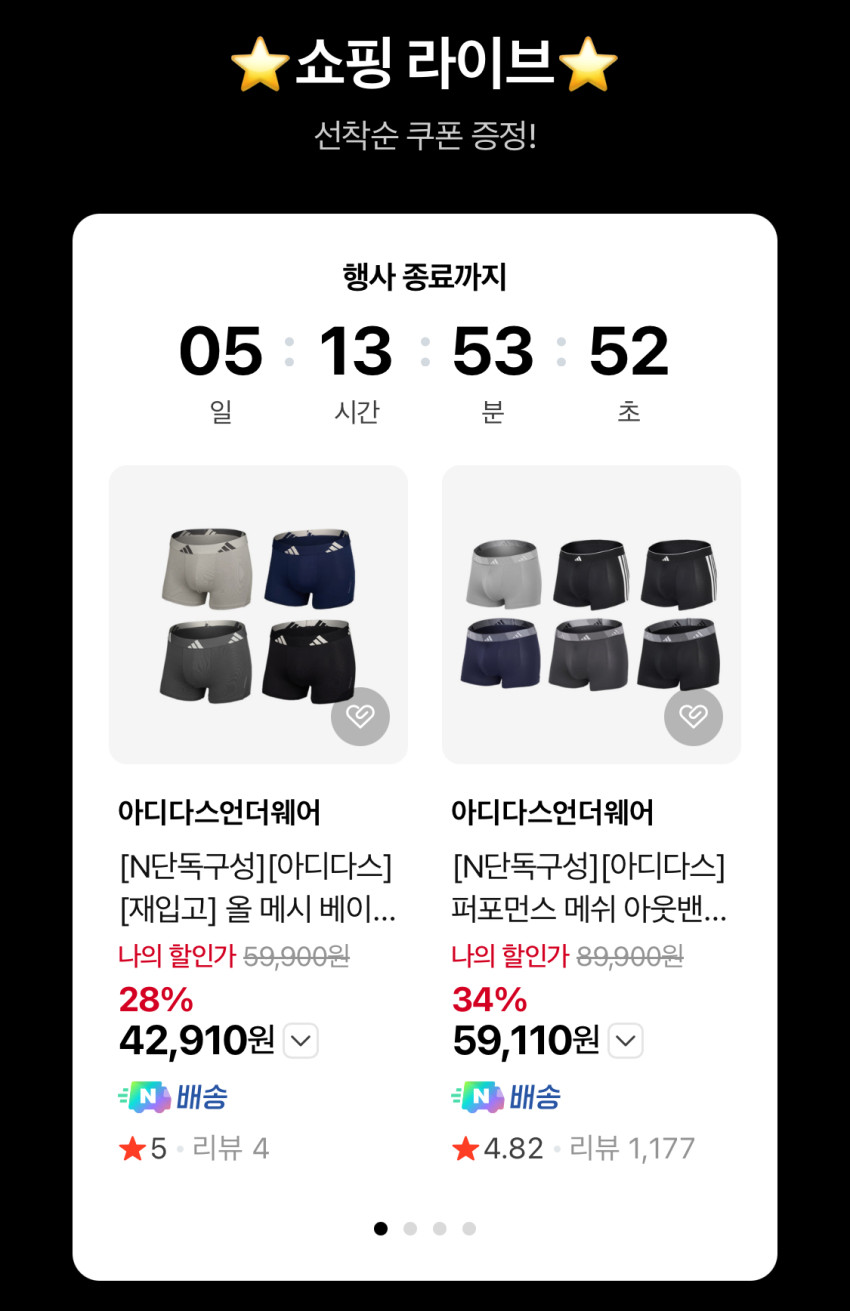The height and width of the screenshot is (1311, 850).
Task: Add the 42,910원 underwear set to wishlist
Action: pos(360,716)
